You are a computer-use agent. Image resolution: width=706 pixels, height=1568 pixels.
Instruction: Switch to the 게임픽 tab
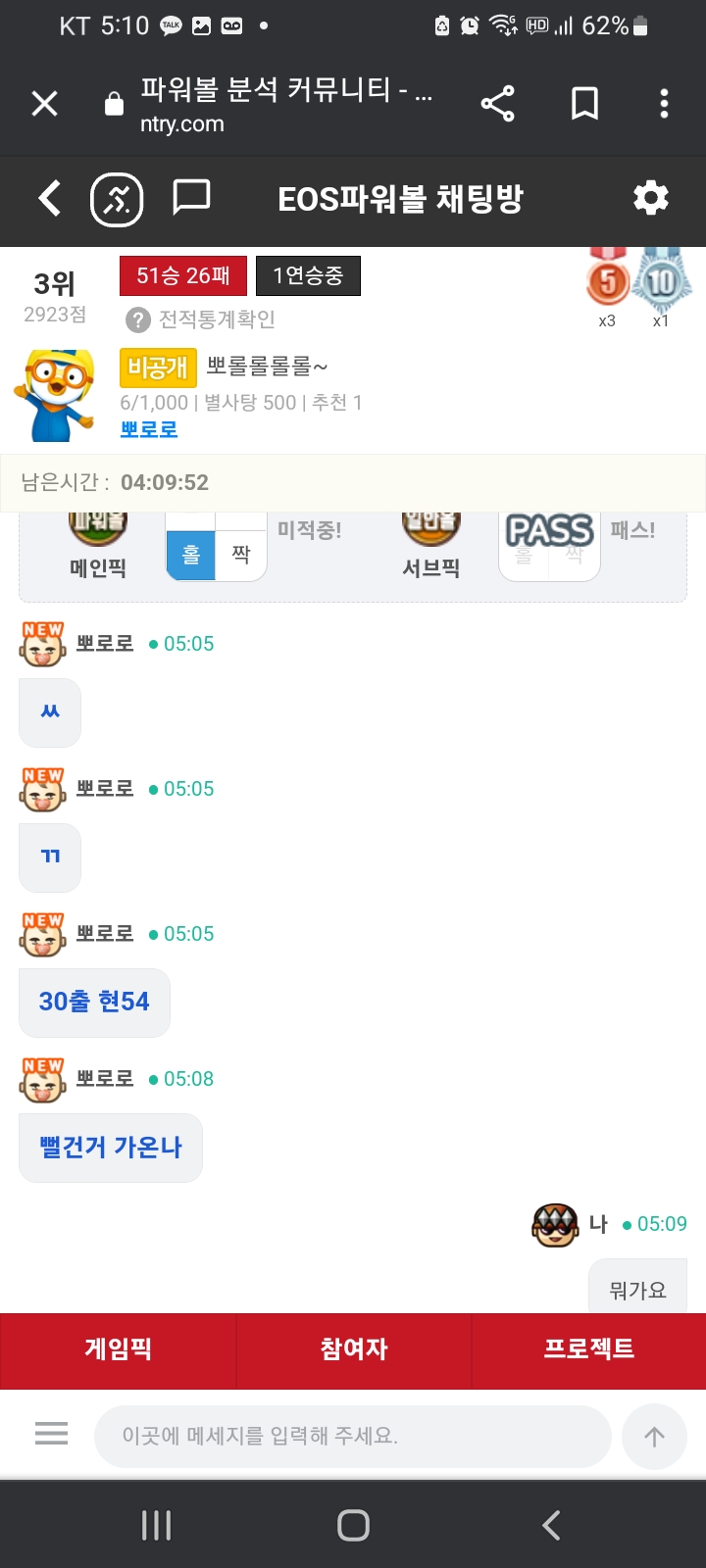pyautogui.click(x=118, y=1349)
